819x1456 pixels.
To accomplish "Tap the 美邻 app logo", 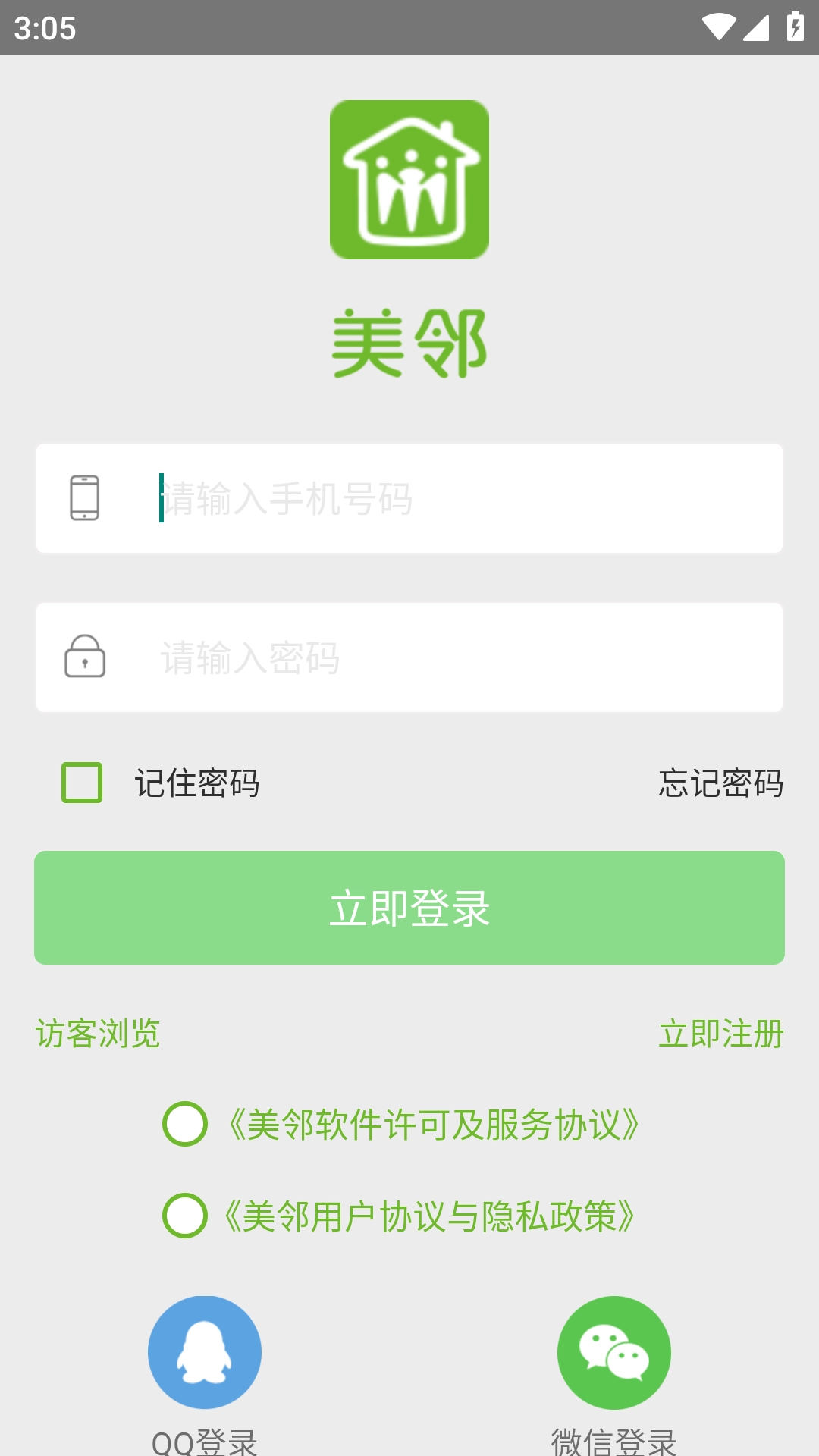I will click(409, 180).
